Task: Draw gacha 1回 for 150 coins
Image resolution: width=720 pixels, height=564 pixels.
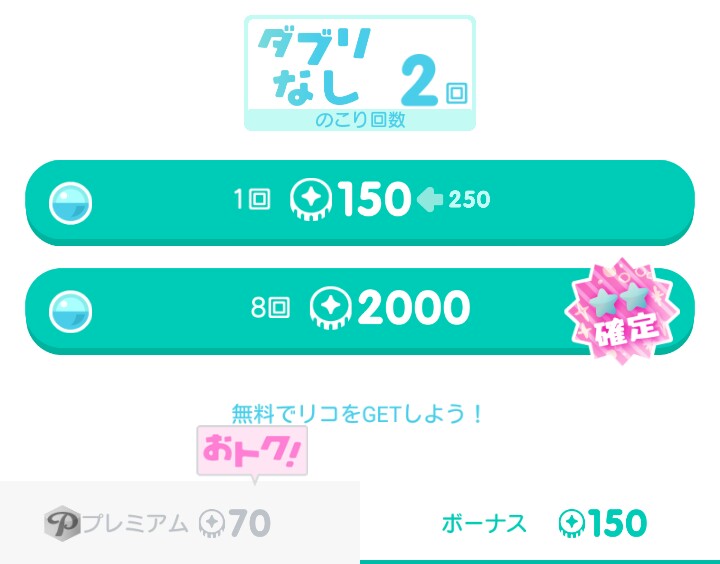Action: (360, 201)
